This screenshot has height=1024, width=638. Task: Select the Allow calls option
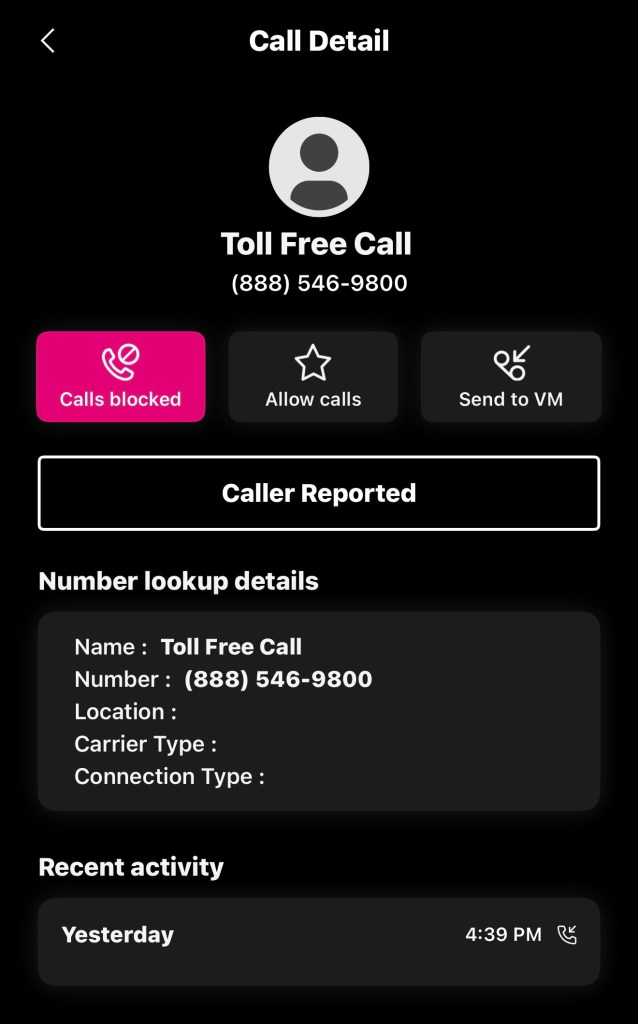click(x=313, y=377)
